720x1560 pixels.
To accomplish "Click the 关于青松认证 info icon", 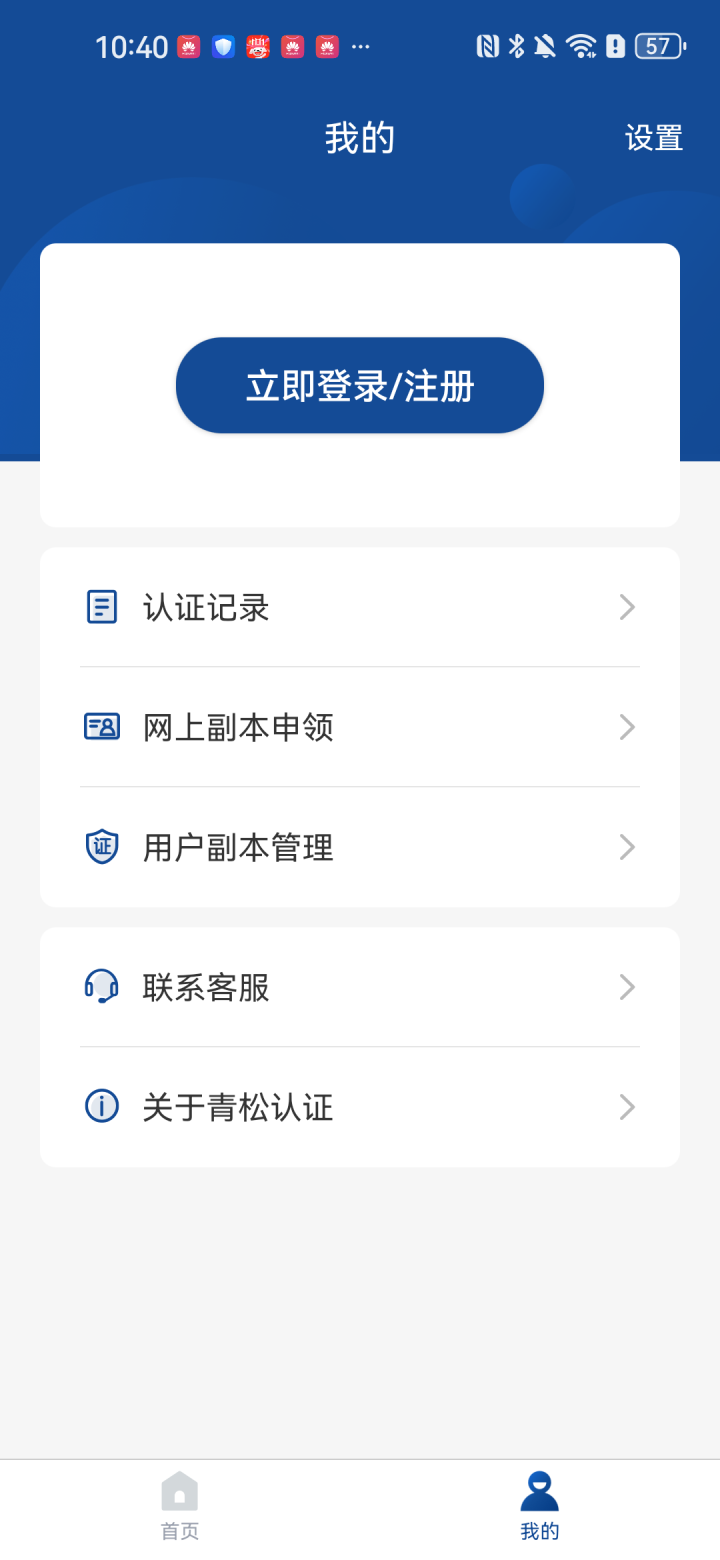I will pyautogui.click(x=101, y=1107).
